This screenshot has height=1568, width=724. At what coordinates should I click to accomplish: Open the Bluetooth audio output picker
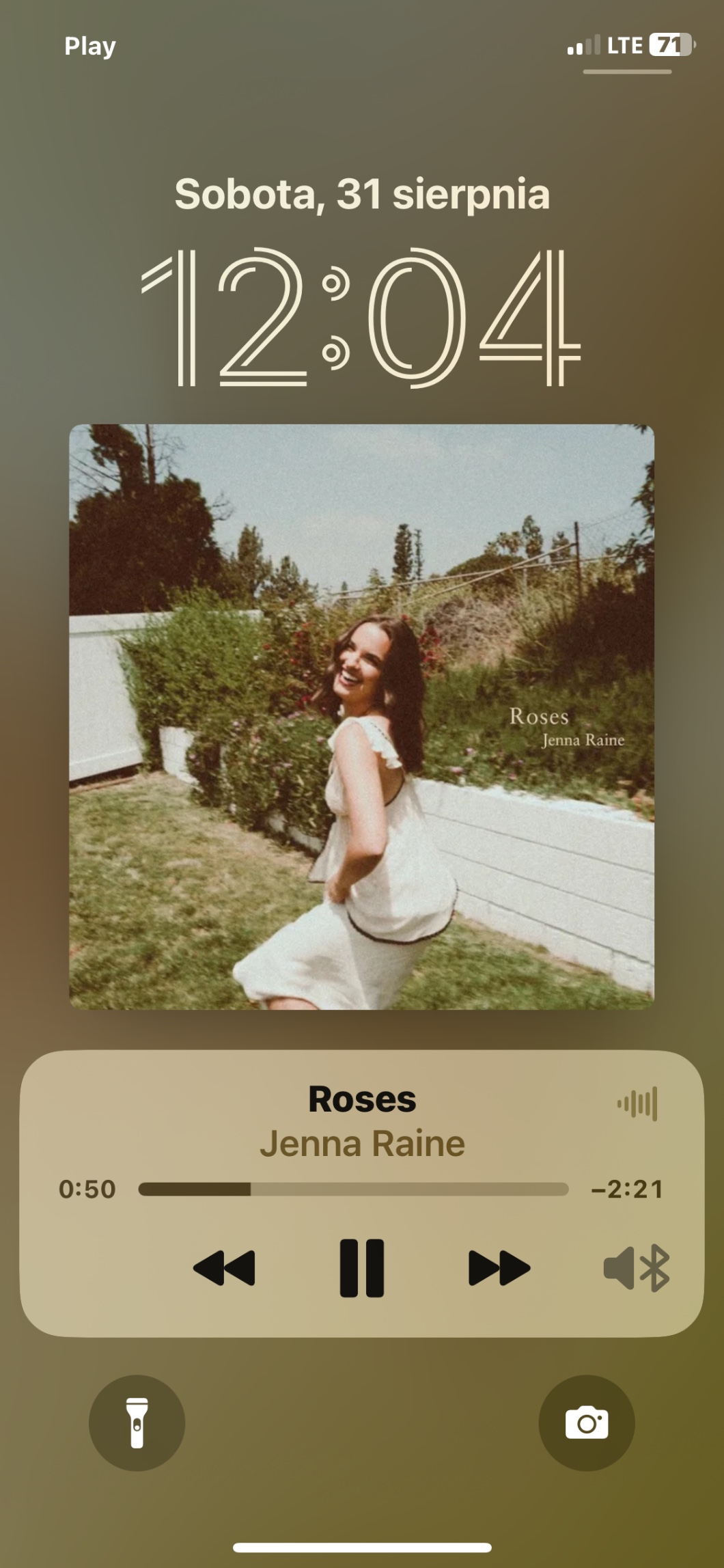click(637, 1268)
